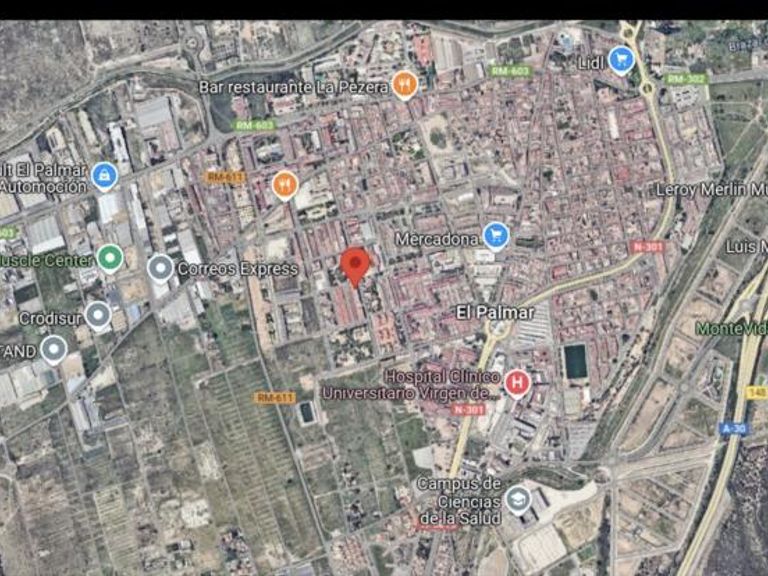Image resolution: width=768 pixels, height=576 pixels.
Task: Tap Campus de Ciencias de la Salud marker
Action: 518,500
